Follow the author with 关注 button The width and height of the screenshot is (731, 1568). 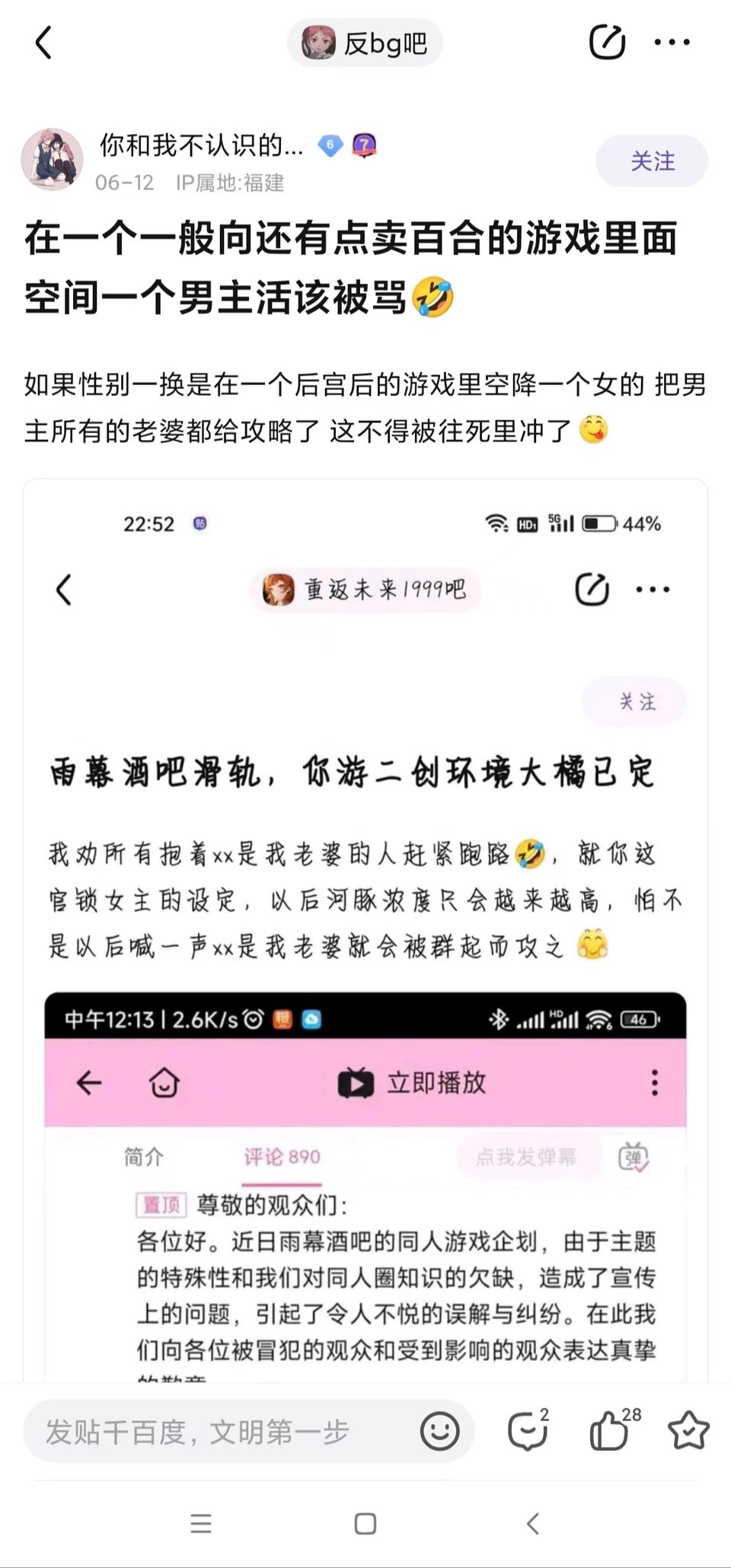652,161
